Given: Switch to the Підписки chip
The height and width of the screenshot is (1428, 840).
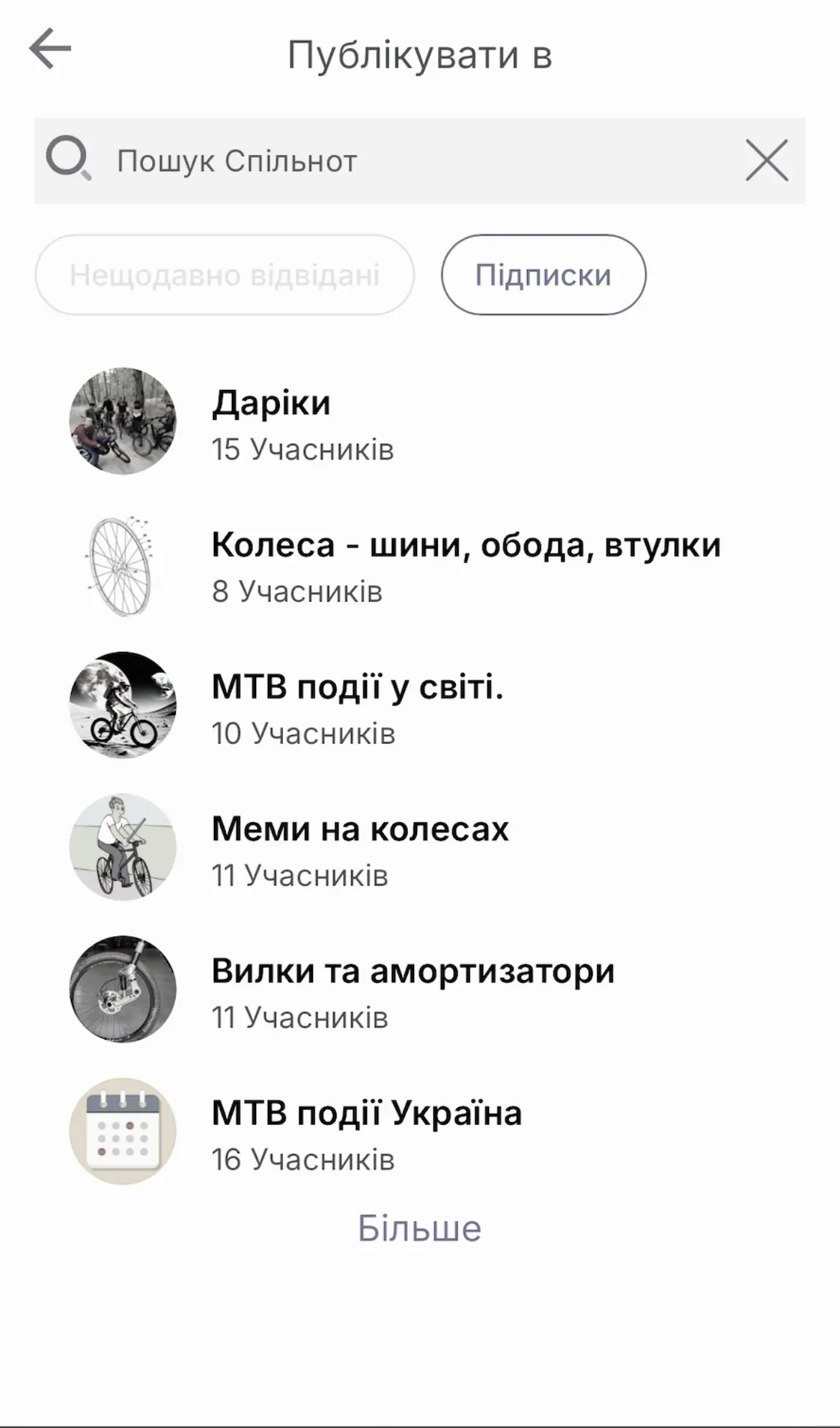Looking at the screenshot, I should tap(543, 275).
